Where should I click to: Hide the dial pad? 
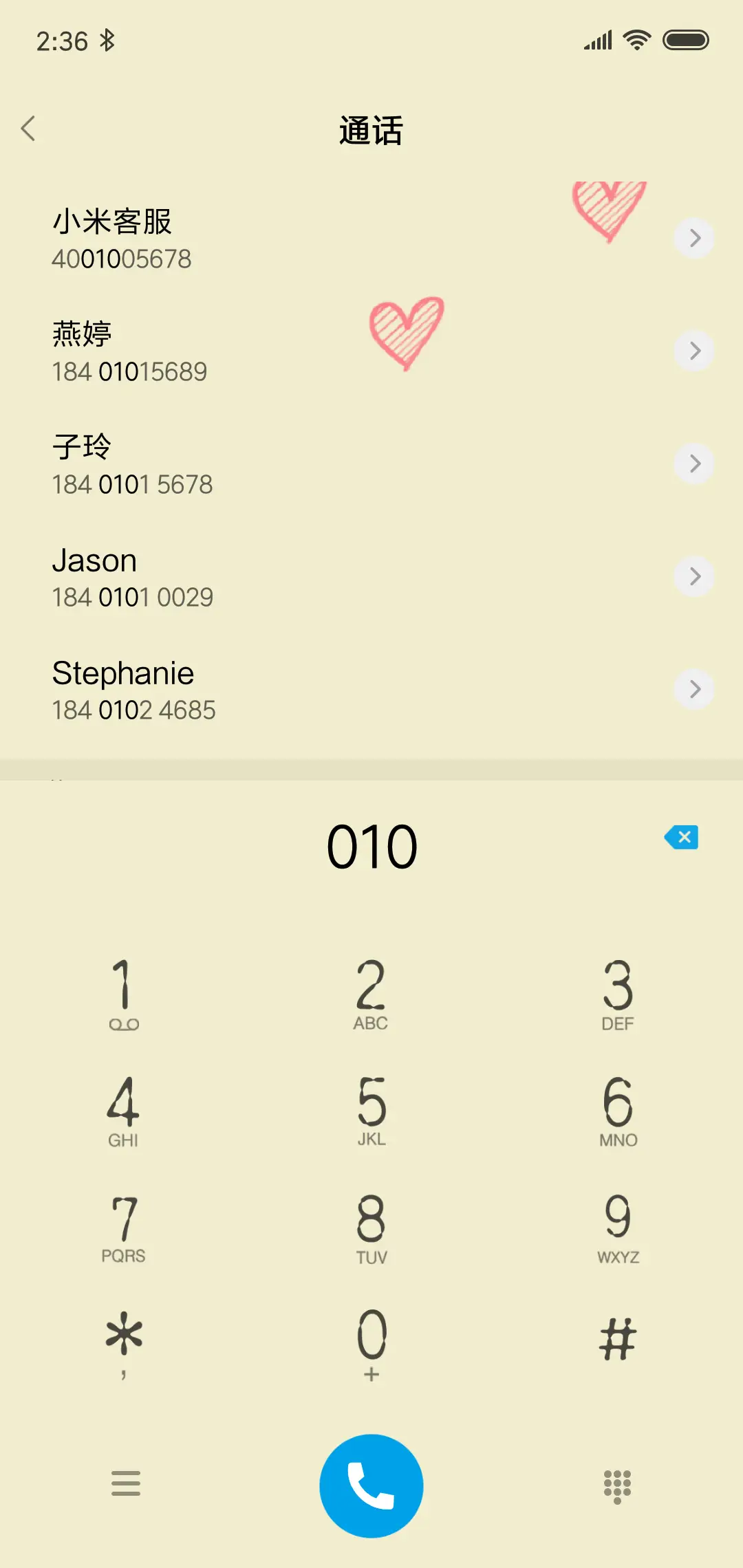click(617, 1485)
